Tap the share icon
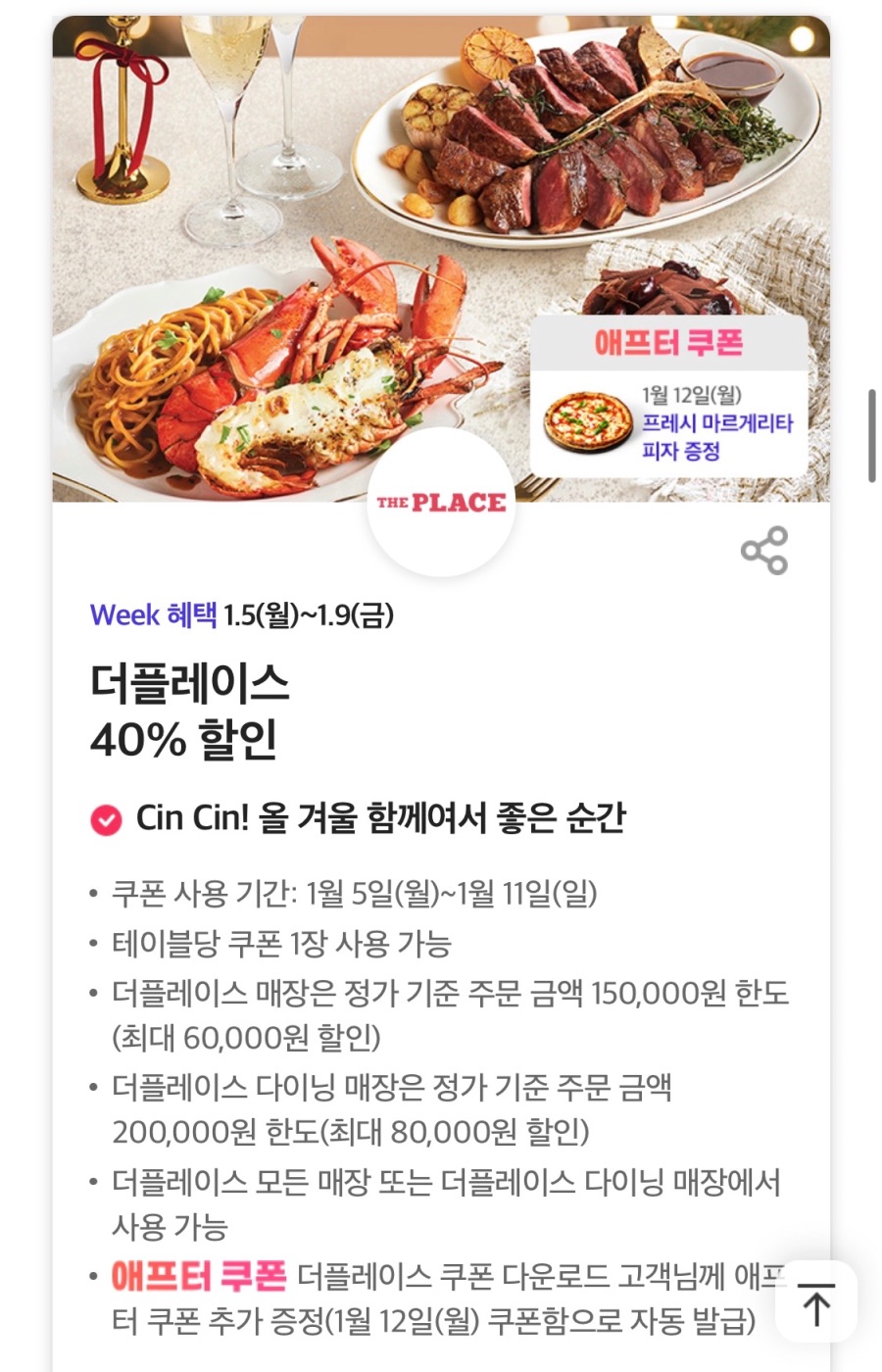The image size is (882, 1372). 764,551
